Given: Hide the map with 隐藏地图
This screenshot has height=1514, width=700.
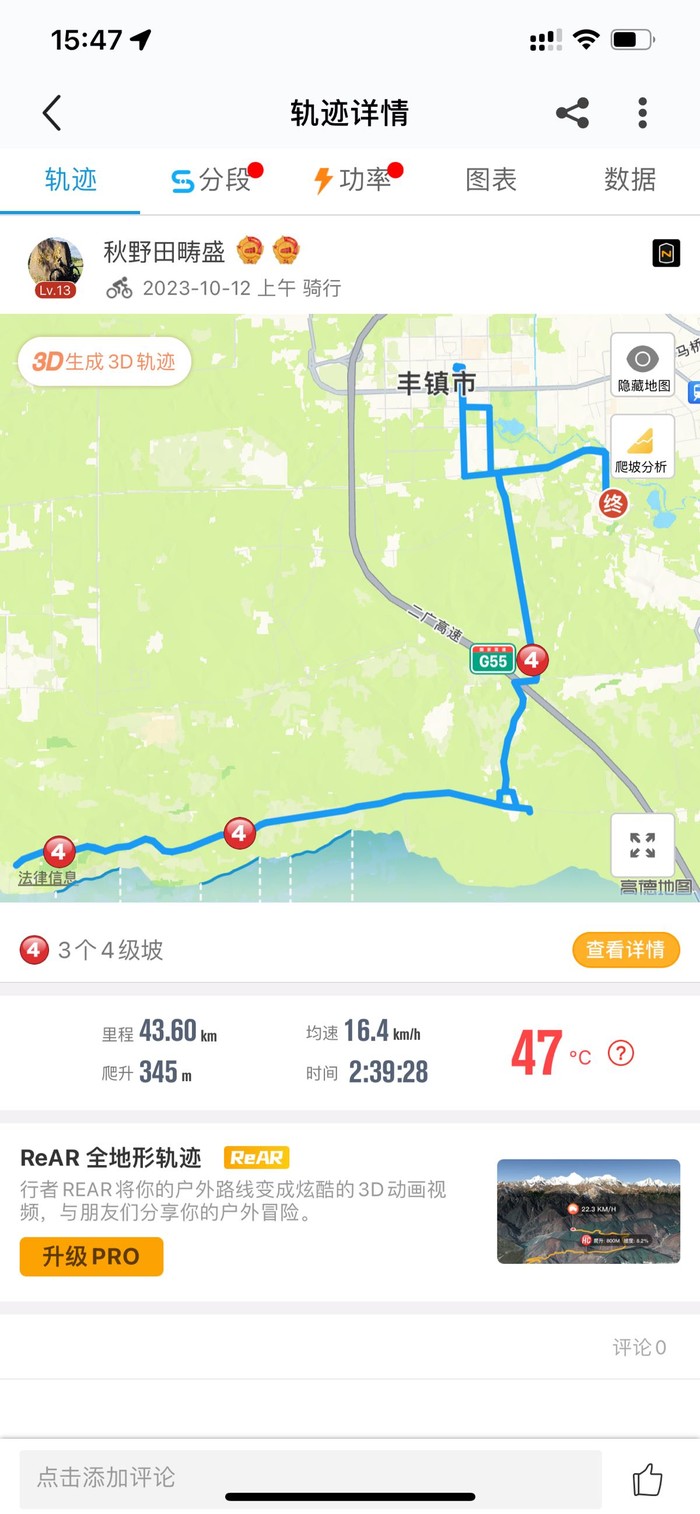Looking at the screenshot, I should pyautogui.click(x=643, y=367).
